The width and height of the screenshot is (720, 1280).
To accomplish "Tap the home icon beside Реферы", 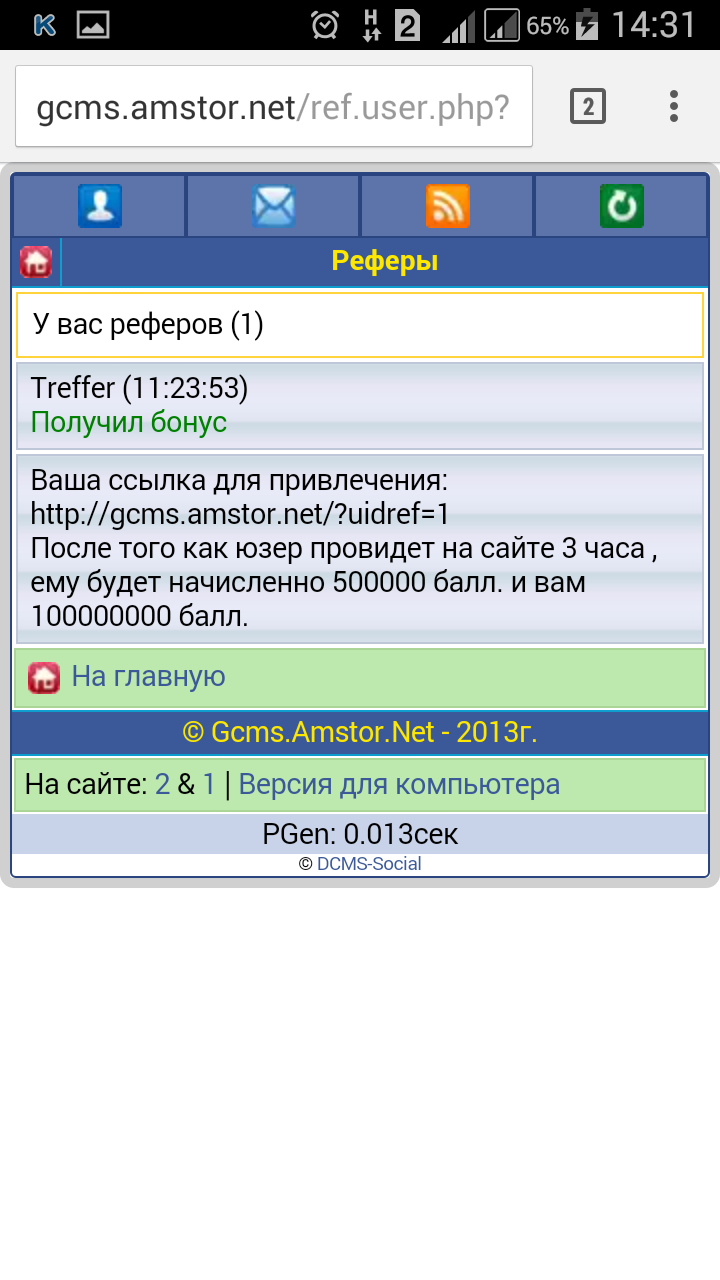I will pyautogui.click(x=36, y=262).
